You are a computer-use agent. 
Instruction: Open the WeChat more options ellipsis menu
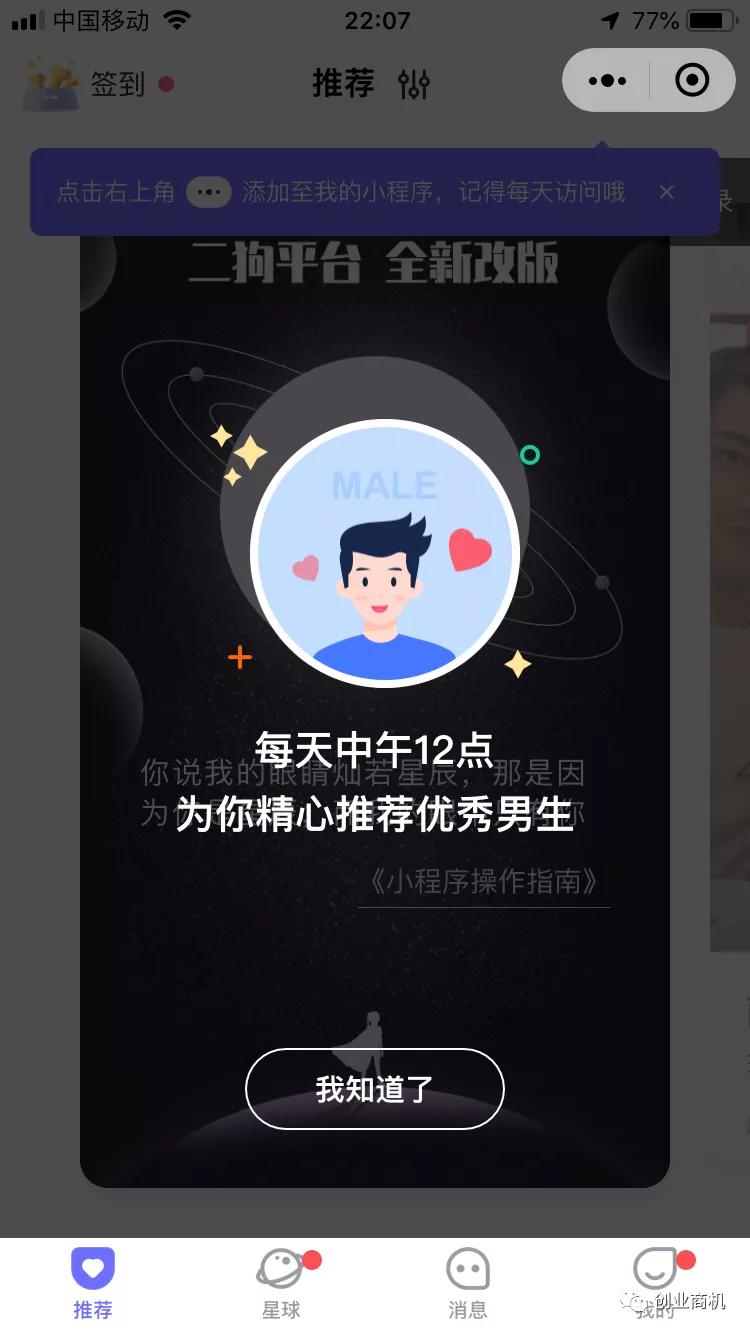coord(606,80)
